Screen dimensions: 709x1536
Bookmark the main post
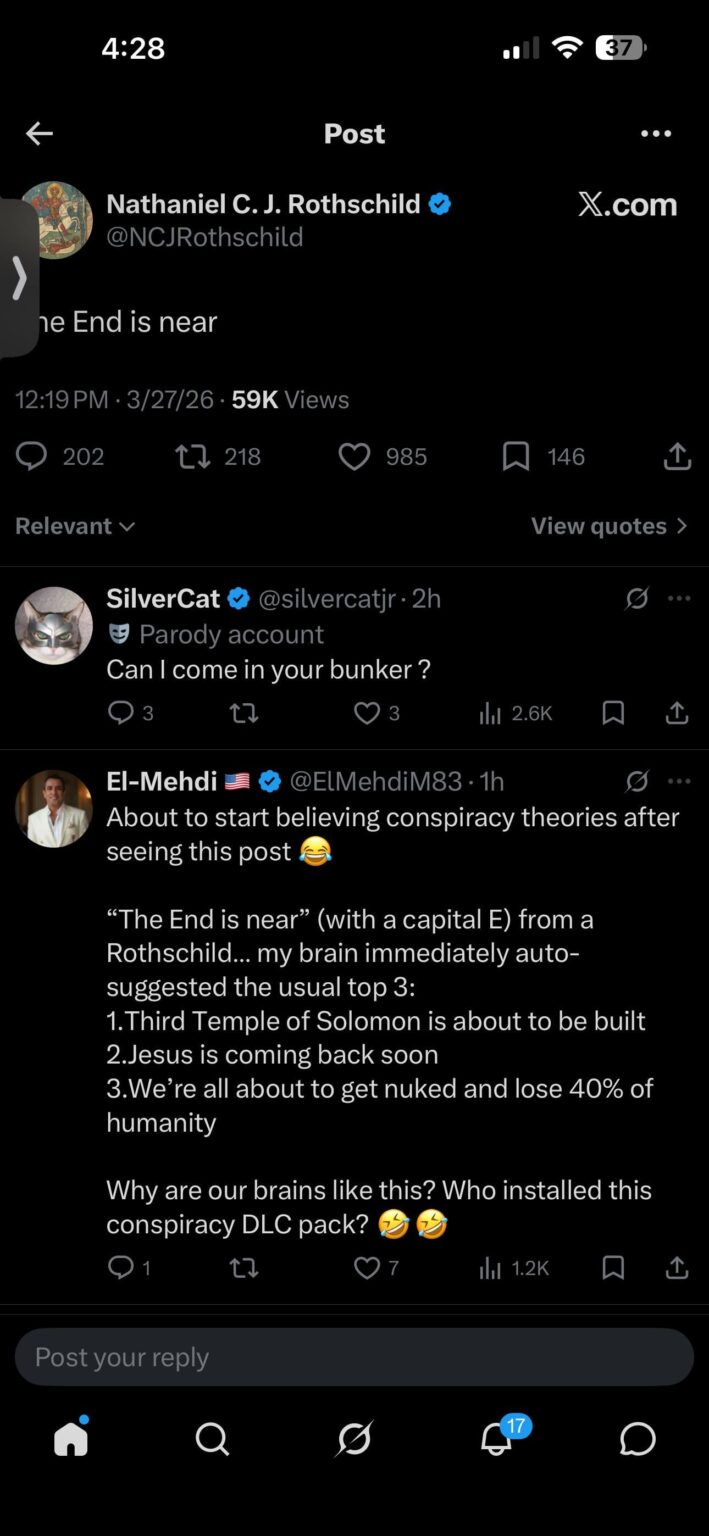(515, 457)
